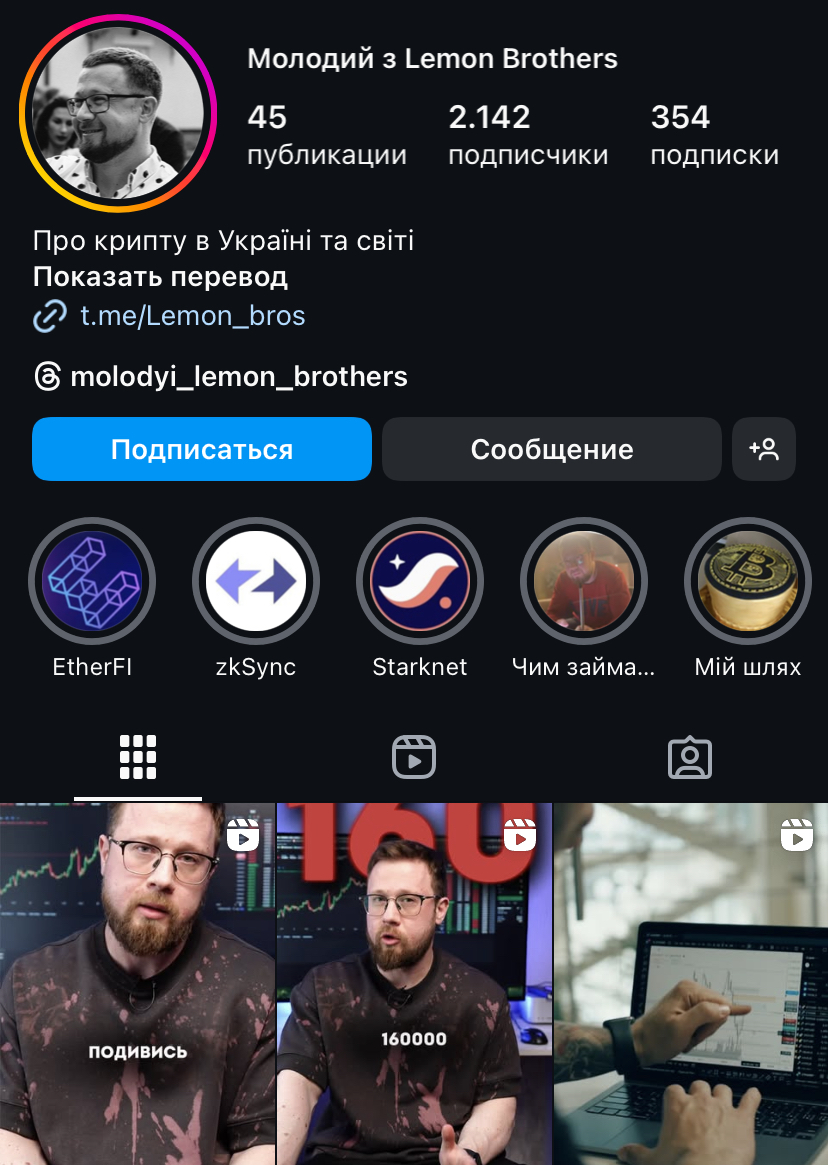Switch to the Reels tab
The image size is (828, 1165).
413,757
